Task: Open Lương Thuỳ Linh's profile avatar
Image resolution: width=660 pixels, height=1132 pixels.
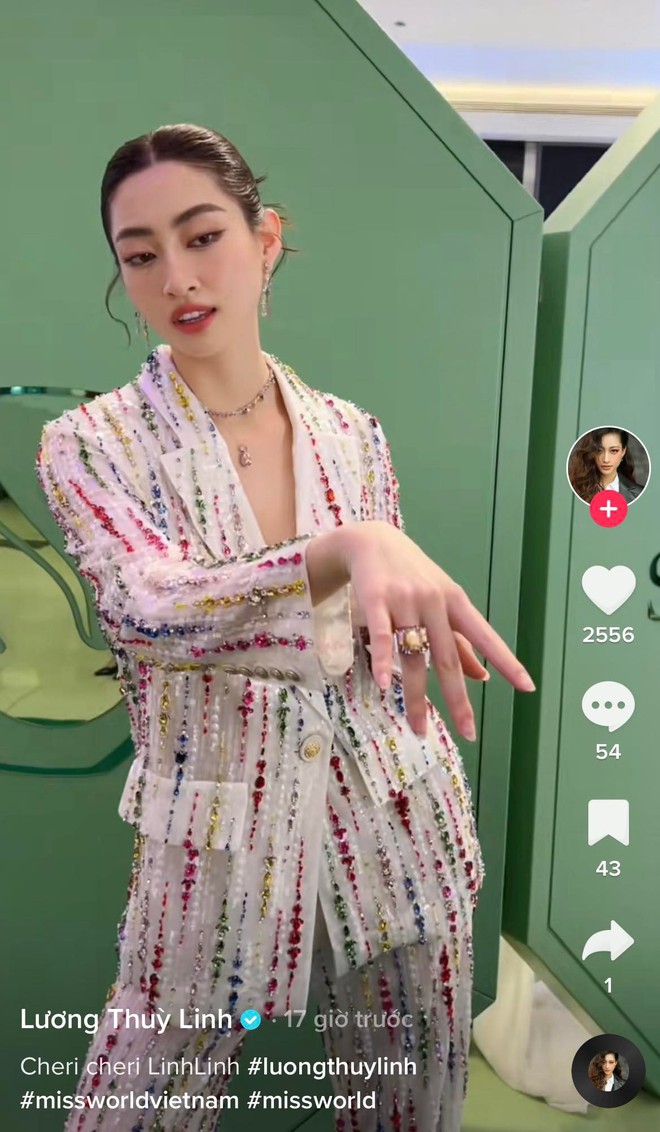Action: pos(608,467)
